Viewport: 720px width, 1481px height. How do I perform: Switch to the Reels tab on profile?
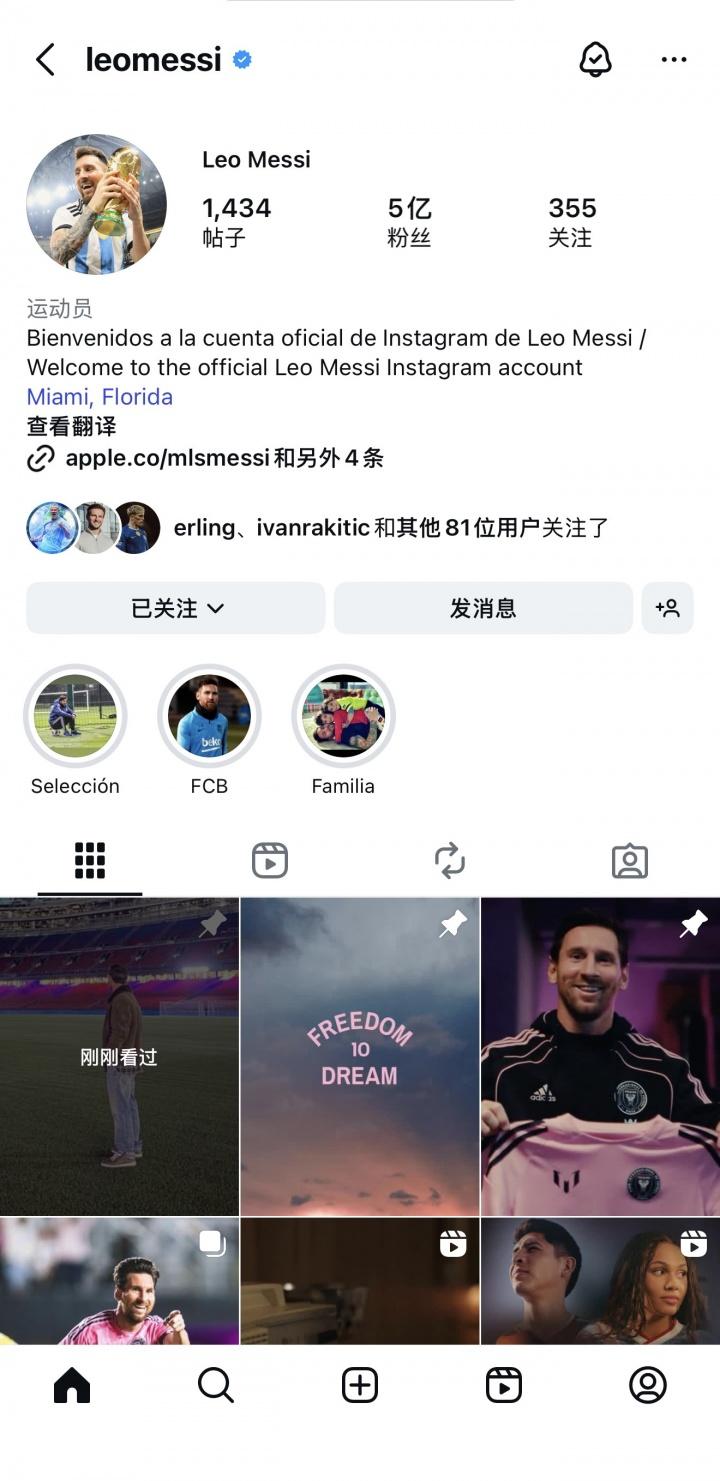(269, 859)
